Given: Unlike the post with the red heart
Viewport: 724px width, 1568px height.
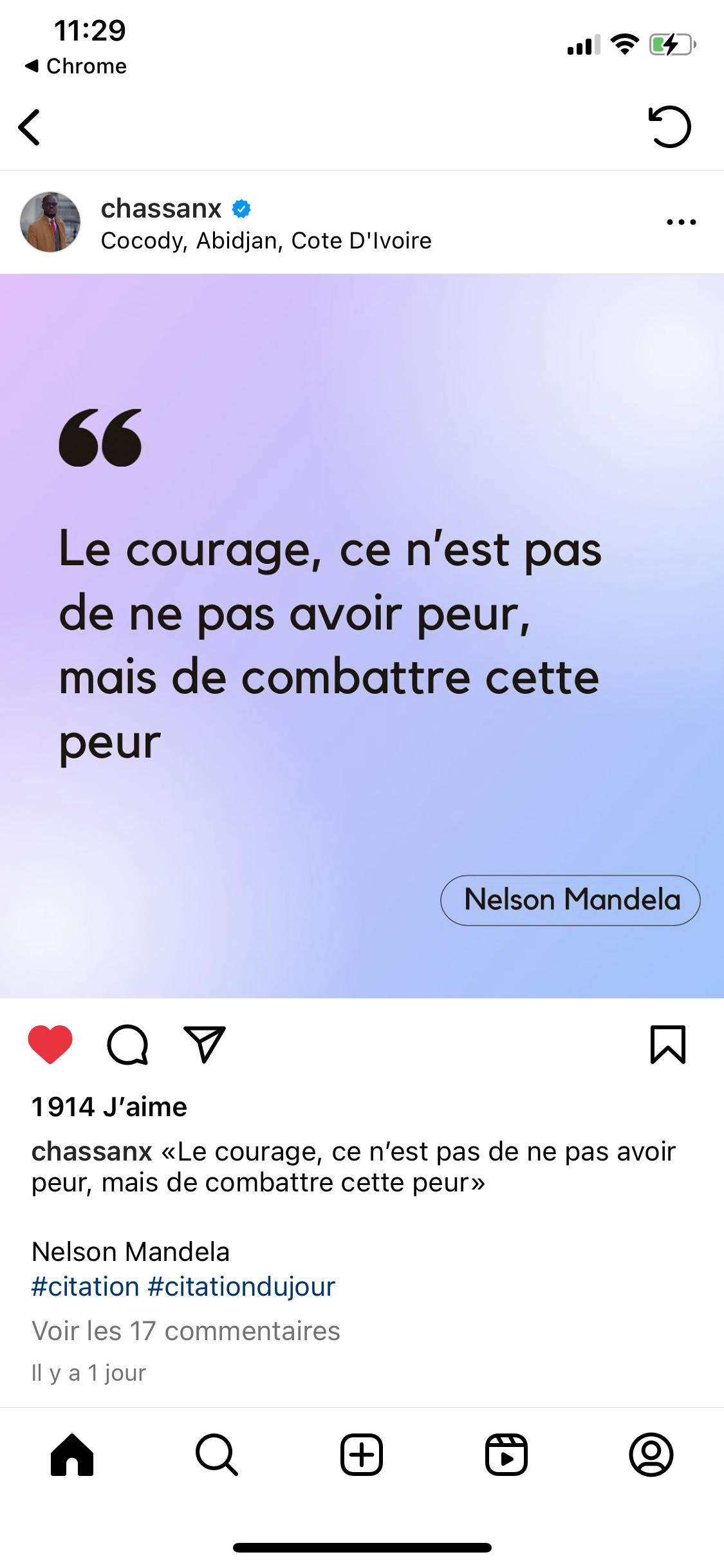Looking at the screenshot, I should click(x=50, y=1044).
